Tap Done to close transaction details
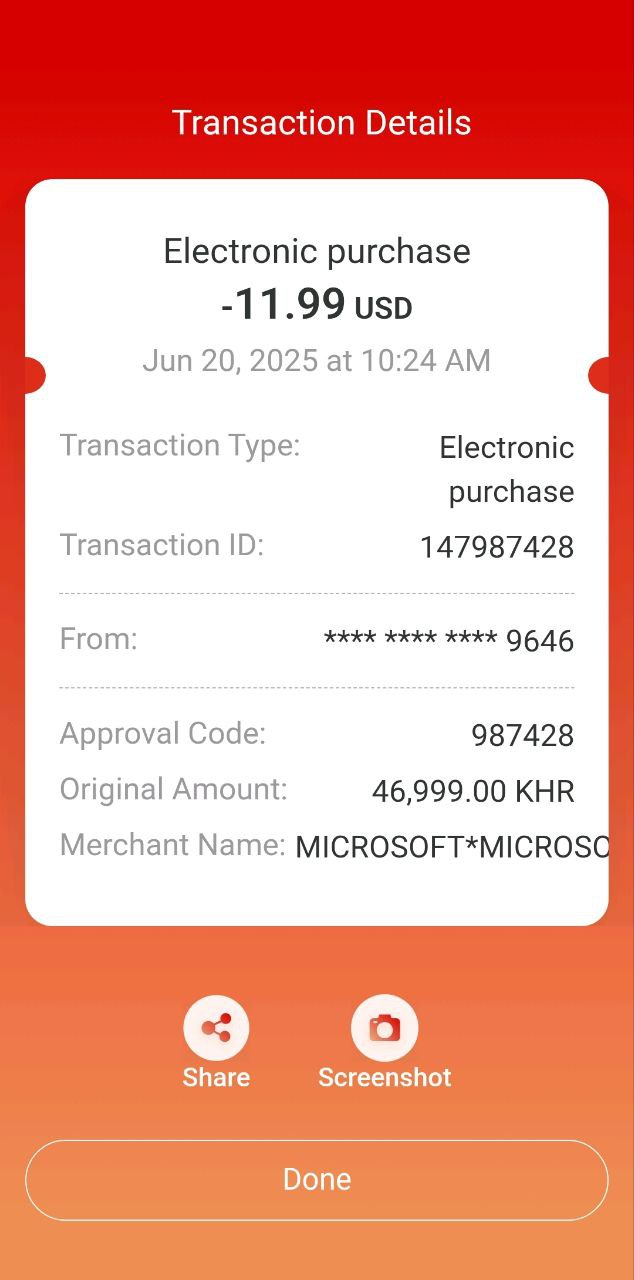This screenshot has height=1280, width=634. coord(316,1180)
